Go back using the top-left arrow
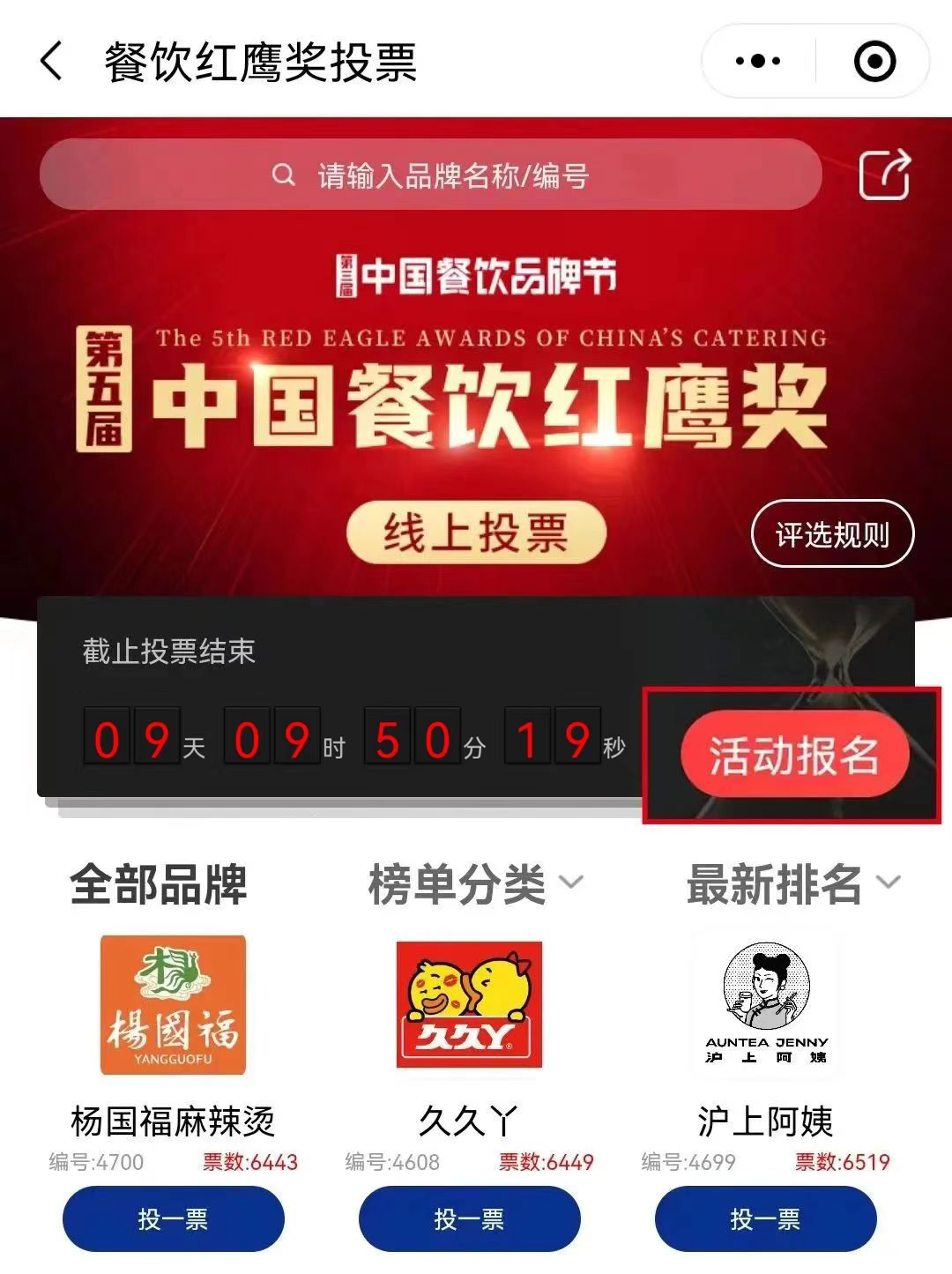This screenshot has height=1274, width=952. [51, 62]
